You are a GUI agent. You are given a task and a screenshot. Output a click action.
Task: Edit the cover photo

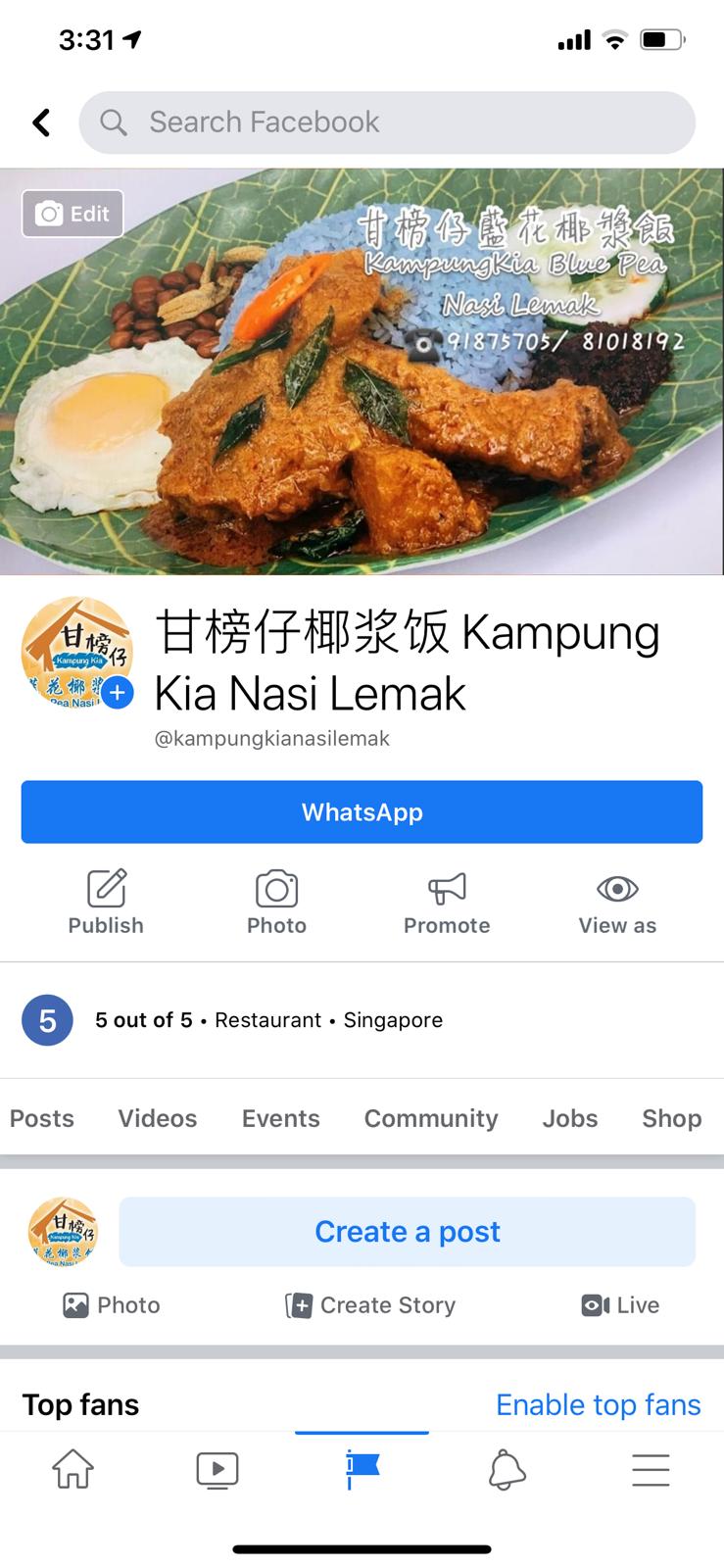[72, 214]
